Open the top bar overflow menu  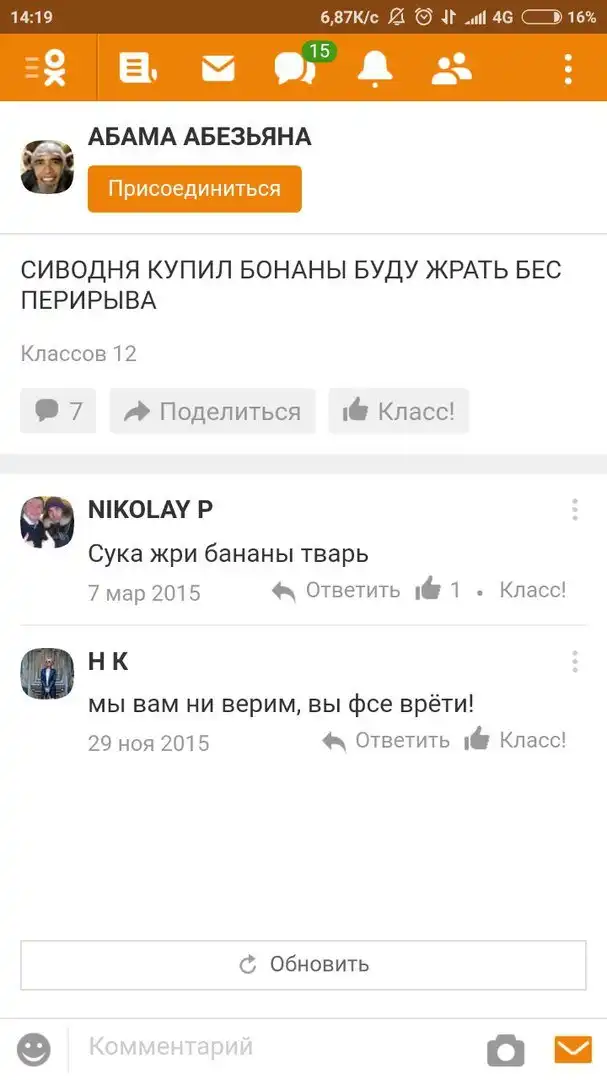pos(567,68)
